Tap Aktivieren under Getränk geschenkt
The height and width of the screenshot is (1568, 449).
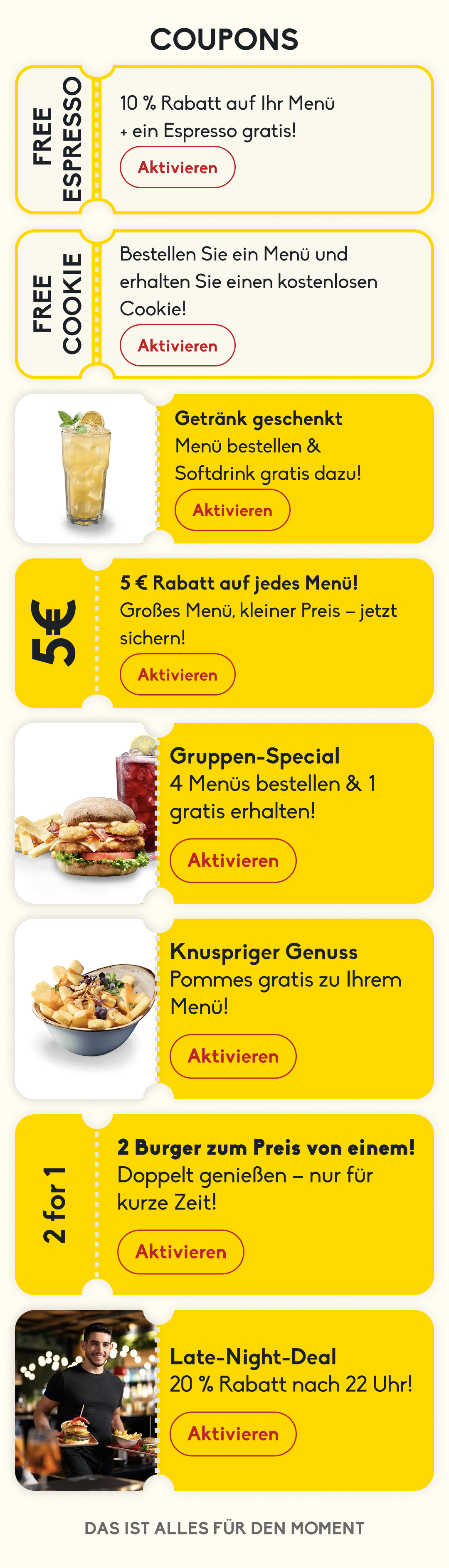pyautogui.click(x=232, y=510)
